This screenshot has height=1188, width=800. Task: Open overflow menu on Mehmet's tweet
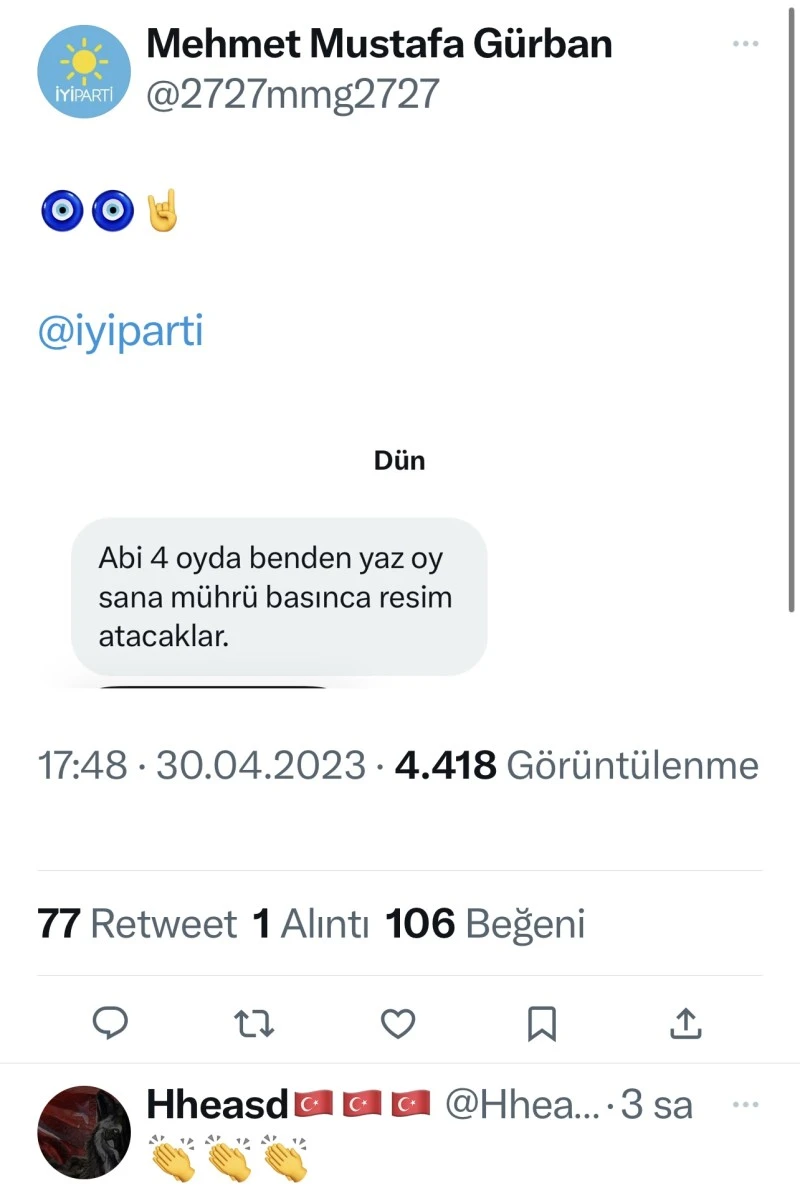click(x=746, y=44)
